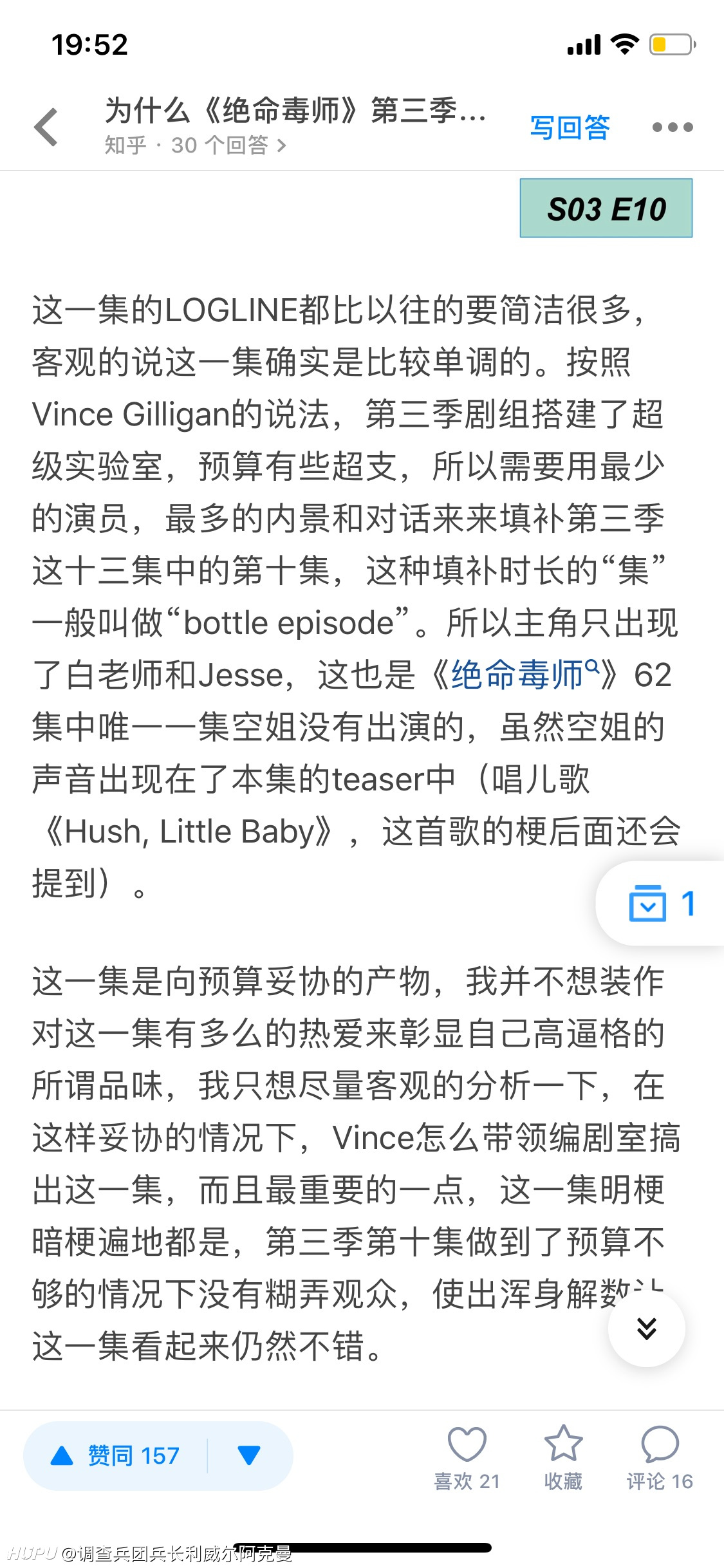
Task: Open the 30 个回答 question link
Action: pyautogui.click(x=196, y=145)
